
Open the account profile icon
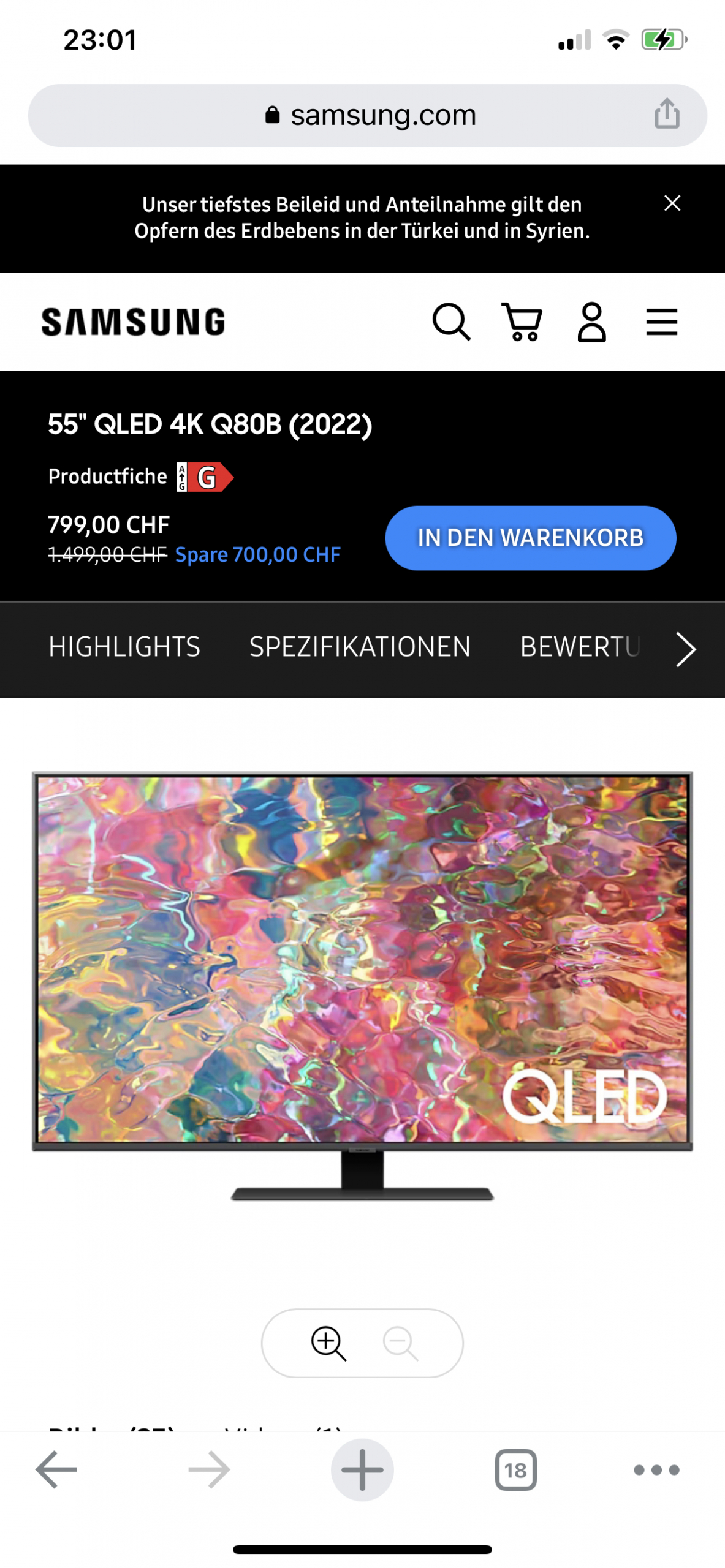point(591,322)
